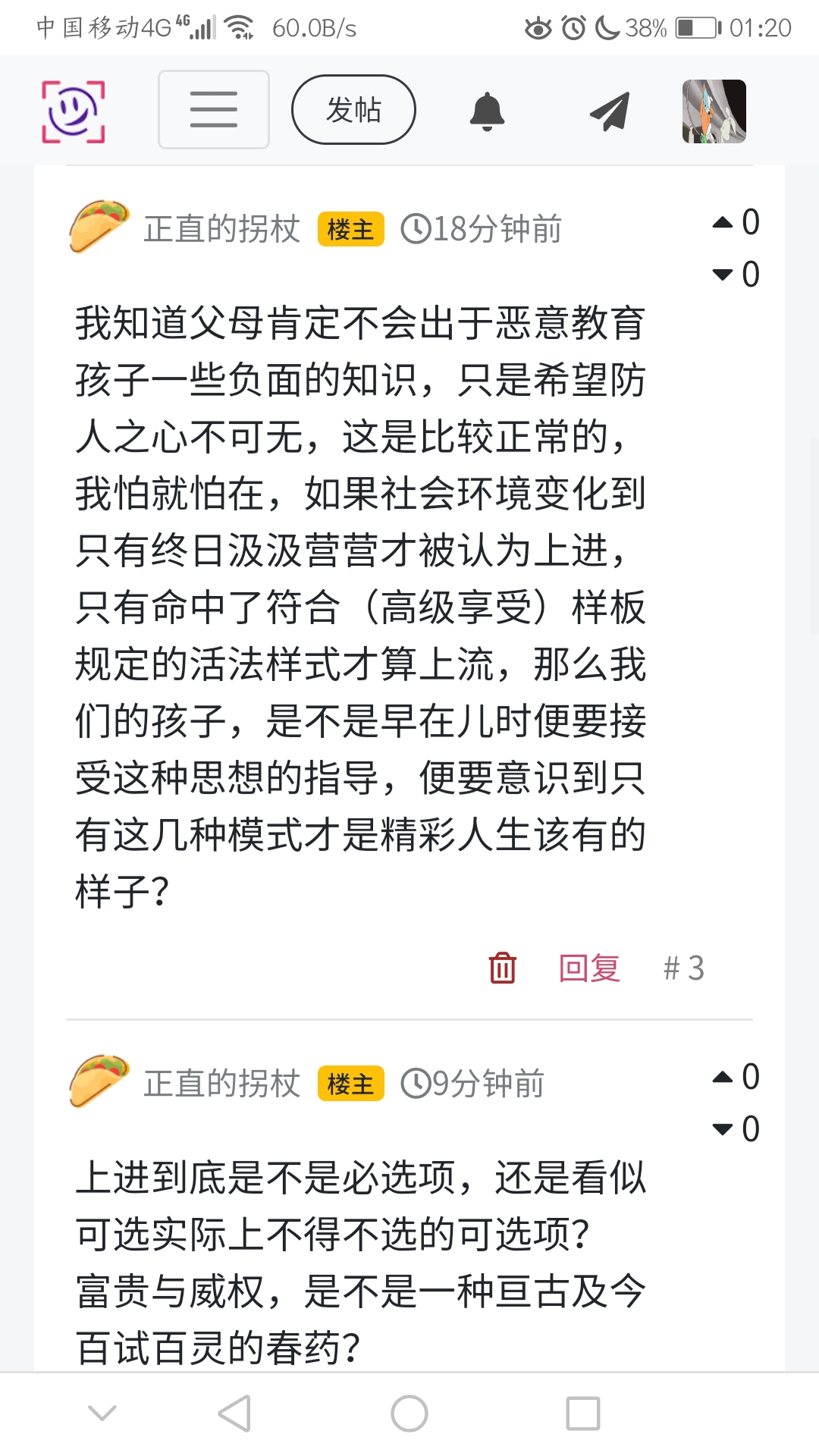819x1456 pixels.
Task: Open private messages paper plane icon
Action: pos(610,111)
